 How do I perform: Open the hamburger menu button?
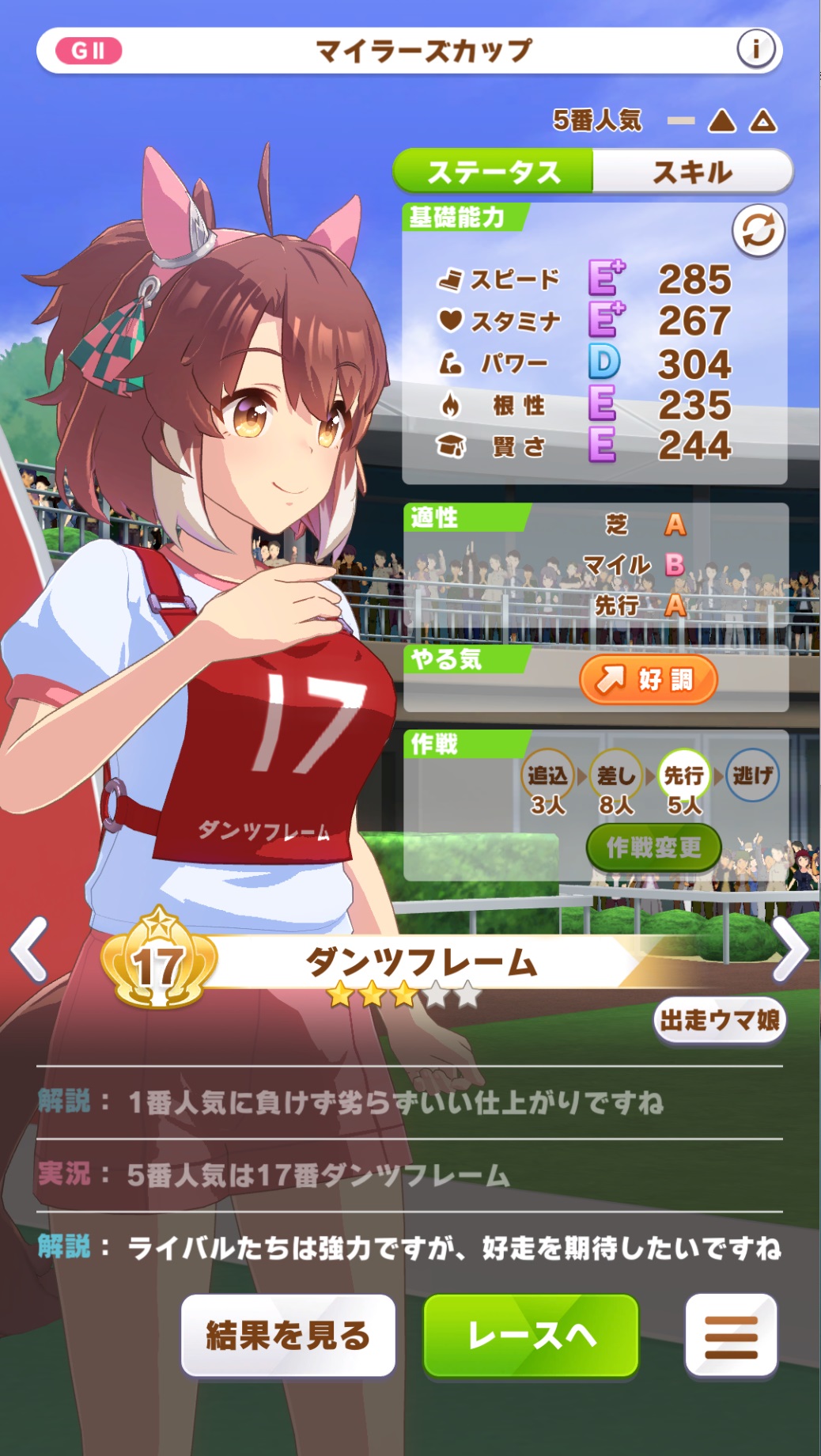click(x=731, y=1336)
